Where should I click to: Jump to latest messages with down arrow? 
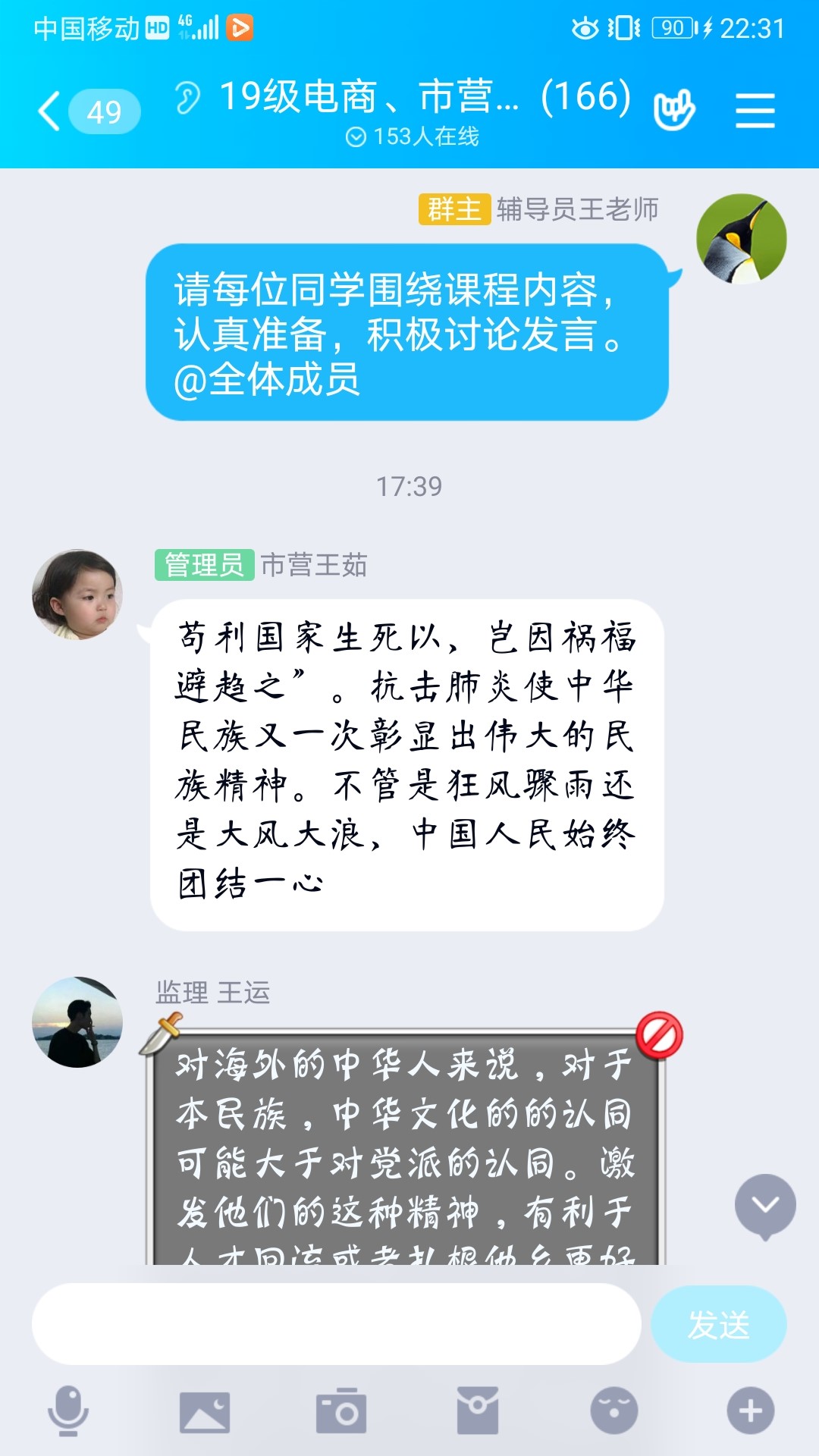(764, 1206)
